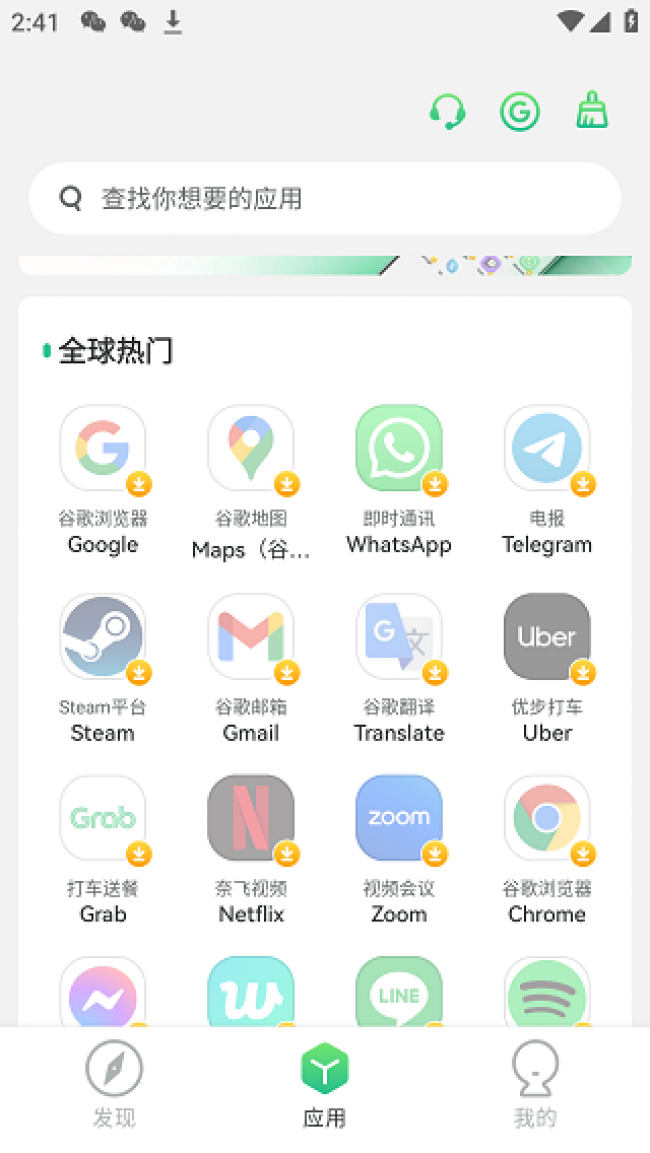
Task: Select the Netflix app
Action: click(x=251, y=818)
